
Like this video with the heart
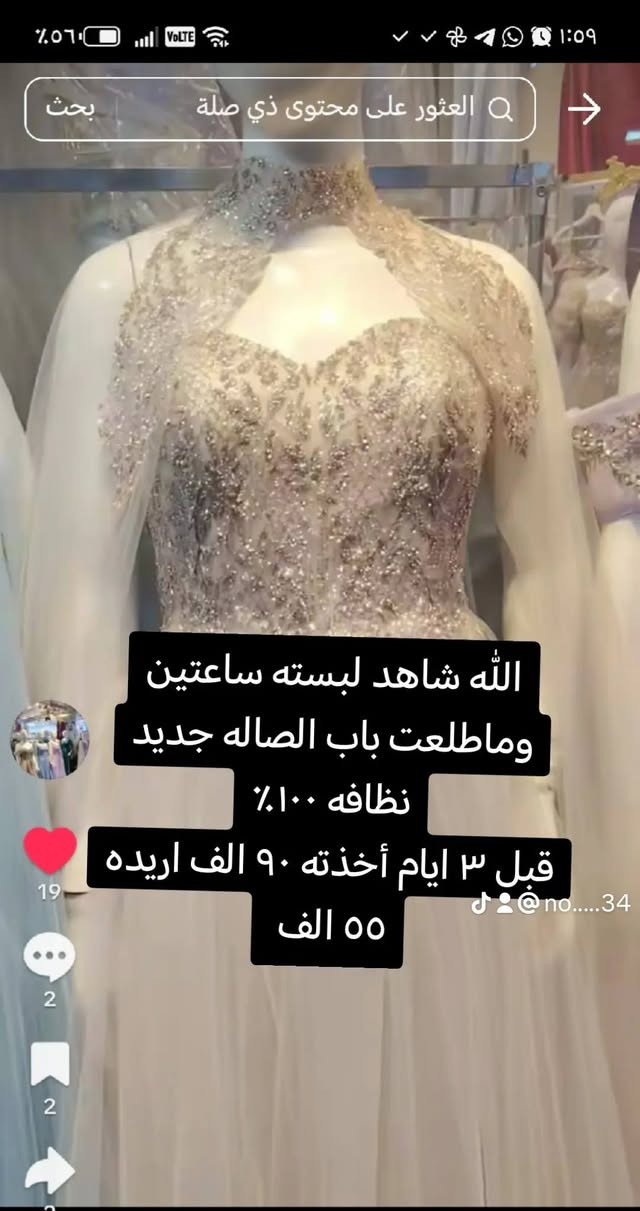(x=49, y=850)
